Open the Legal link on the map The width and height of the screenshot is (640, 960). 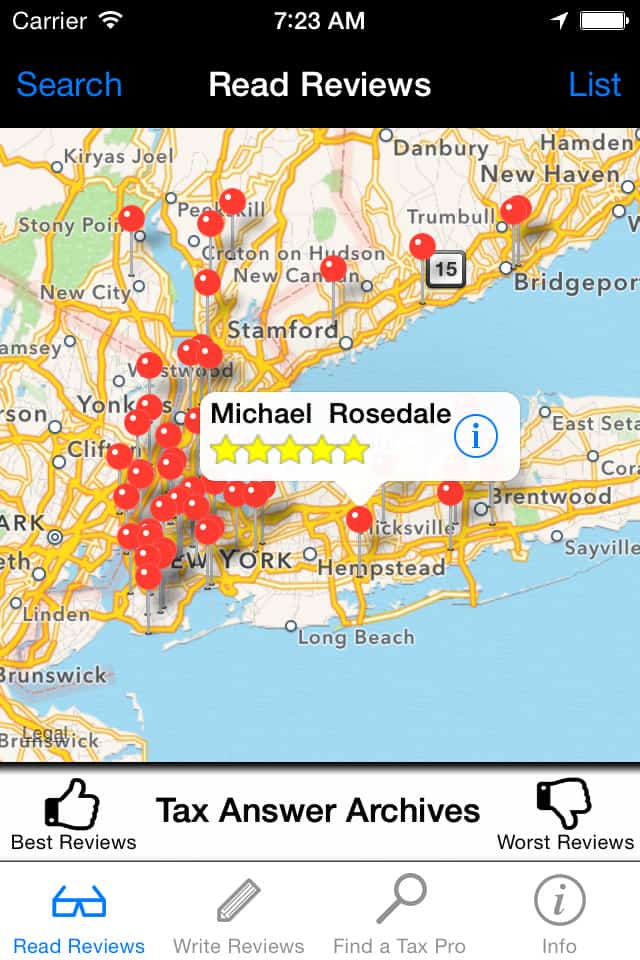click(46, 736)
